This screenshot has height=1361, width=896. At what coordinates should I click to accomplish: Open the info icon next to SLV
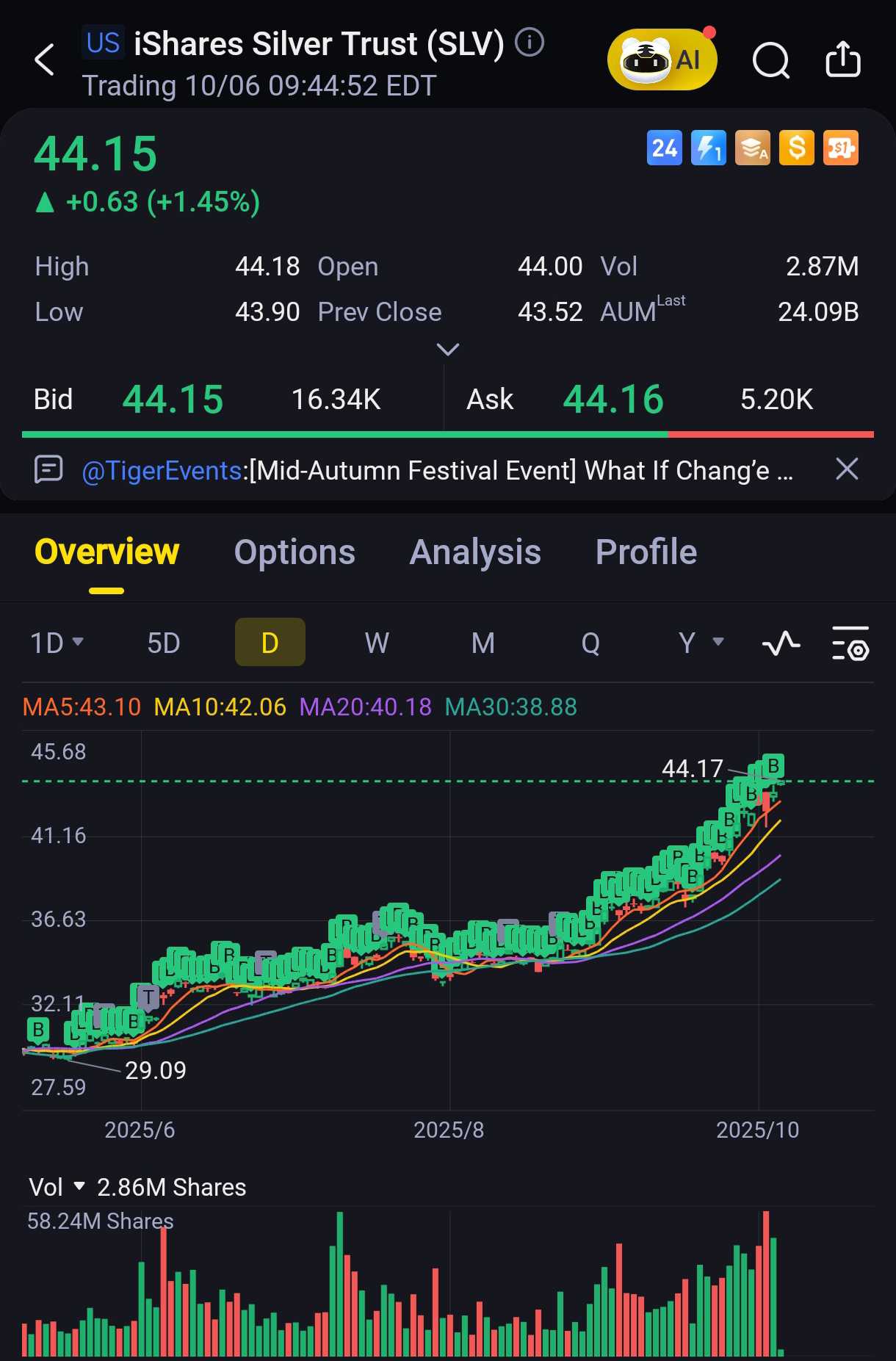point(529,43)
